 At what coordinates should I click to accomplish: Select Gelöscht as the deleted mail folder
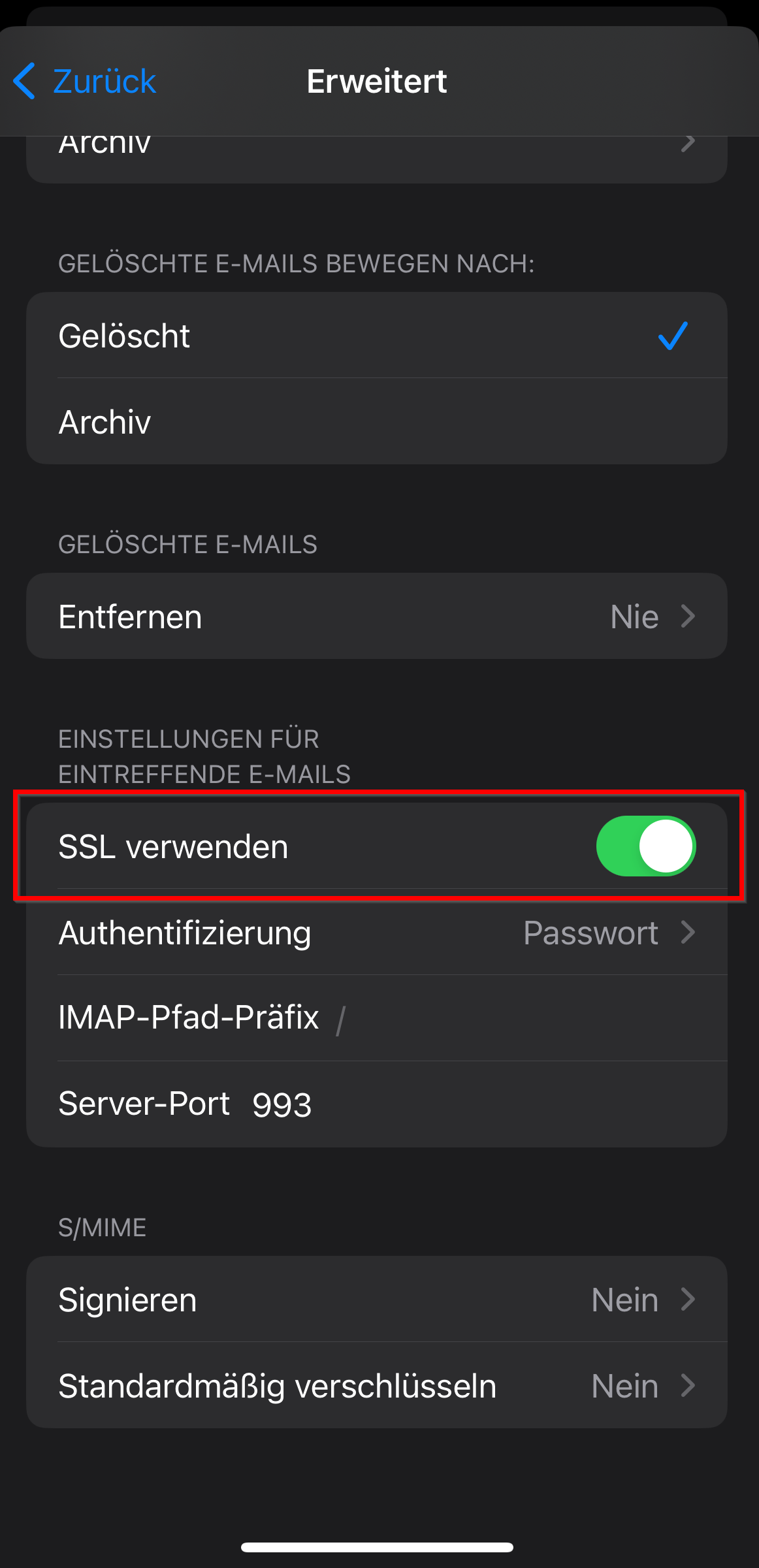(x=377, y=335)
